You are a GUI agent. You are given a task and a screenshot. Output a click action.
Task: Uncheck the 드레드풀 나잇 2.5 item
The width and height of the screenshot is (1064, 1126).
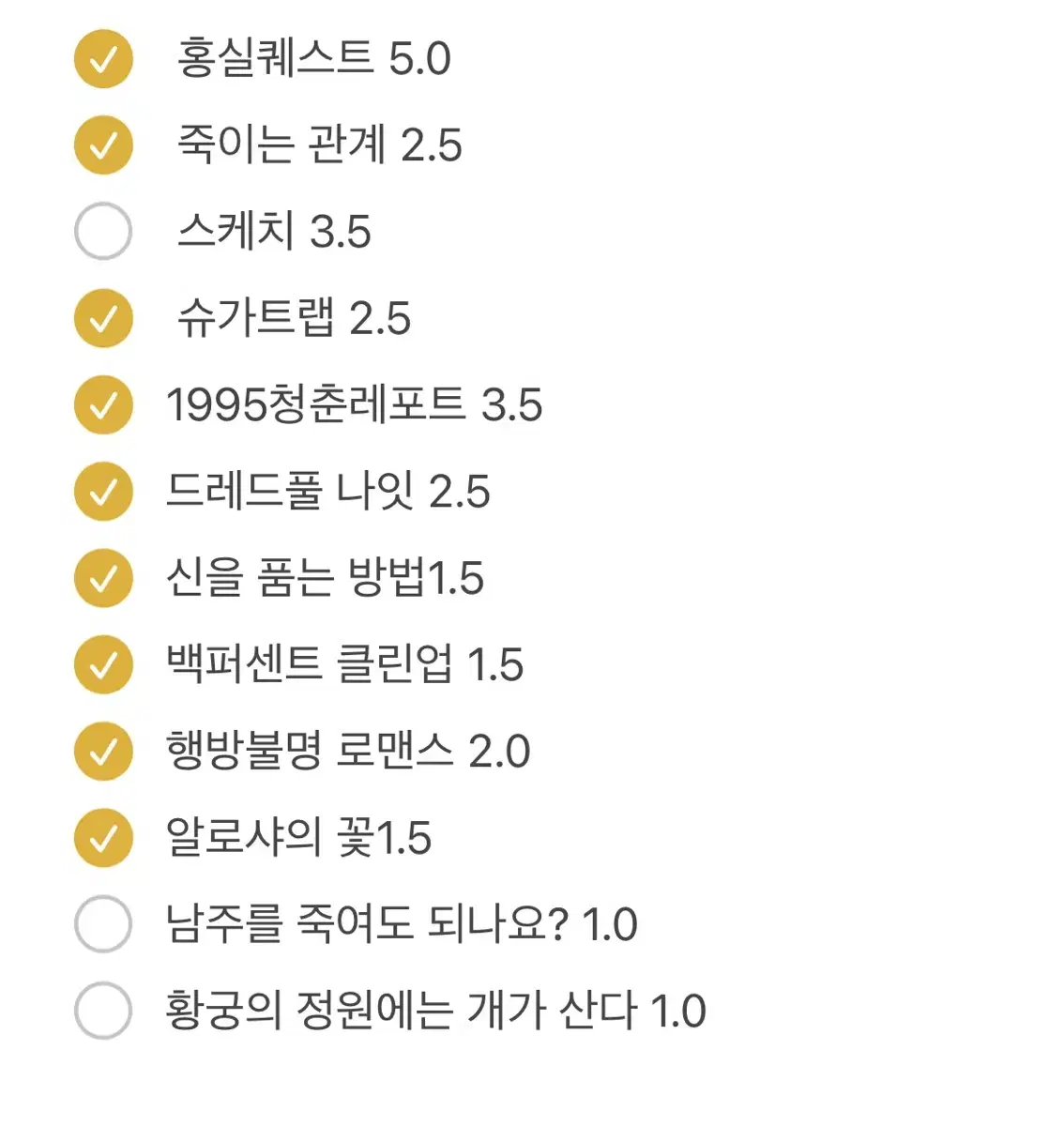pos(104,491)
